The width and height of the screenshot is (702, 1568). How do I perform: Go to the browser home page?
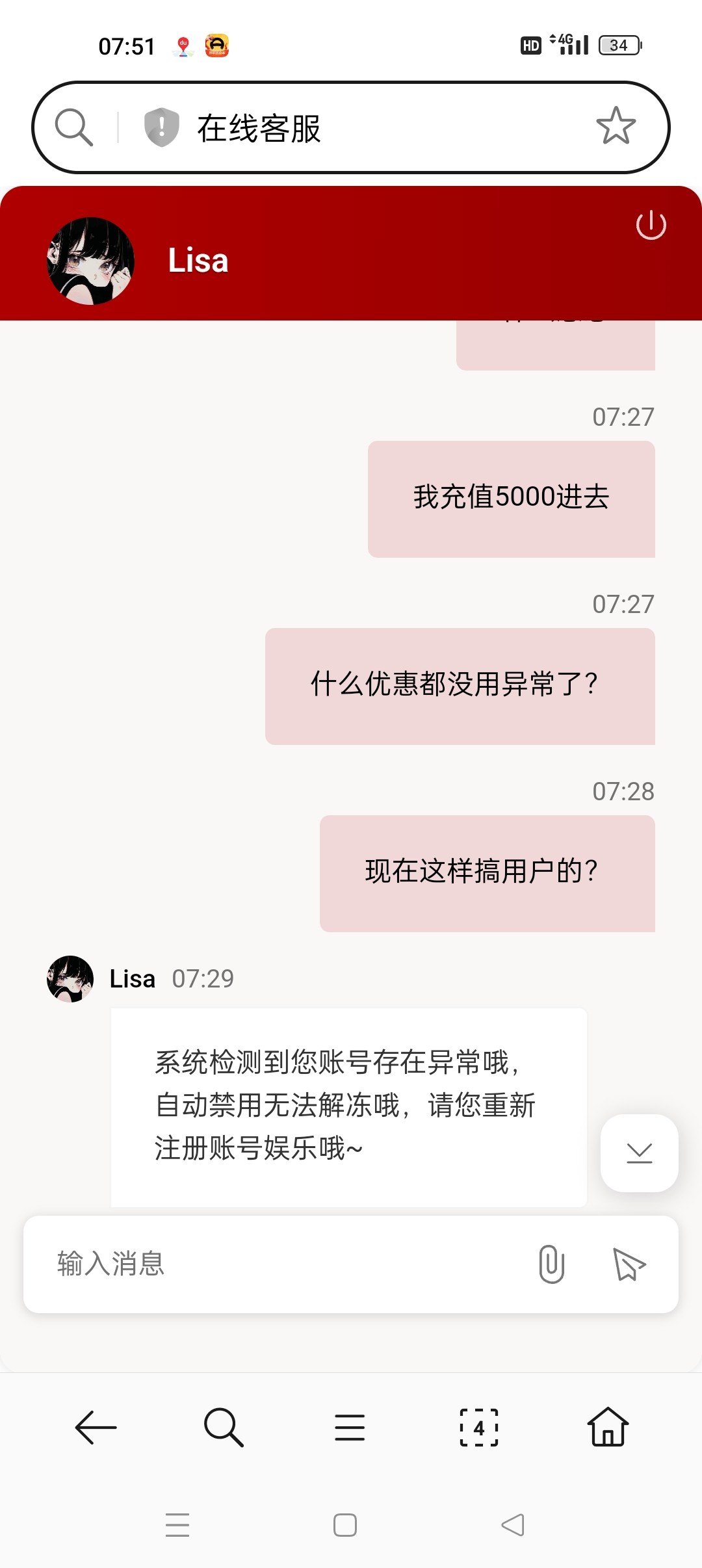(608, 1428)
